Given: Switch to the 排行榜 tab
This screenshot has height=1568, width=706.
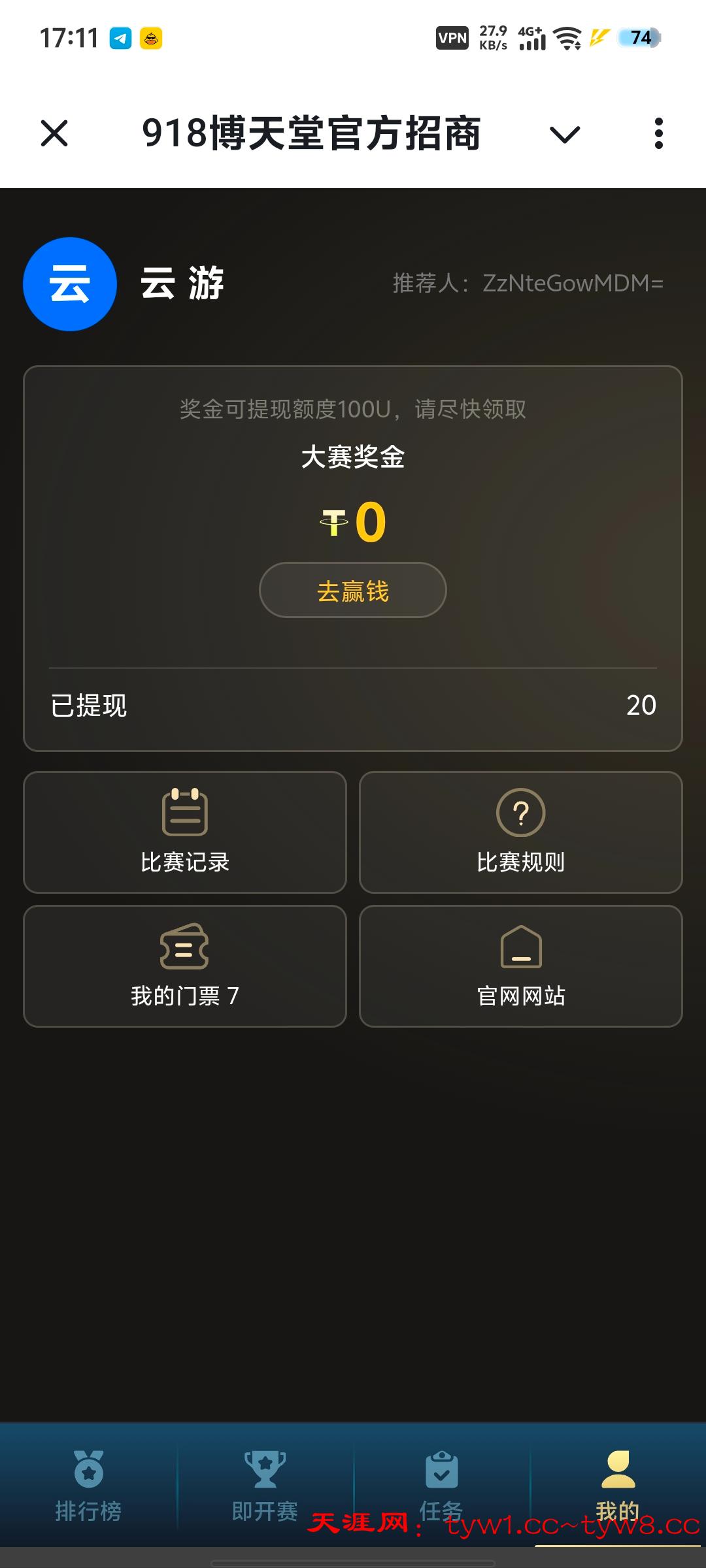Looking at the screenshot, I should [x=88, y=1496].
